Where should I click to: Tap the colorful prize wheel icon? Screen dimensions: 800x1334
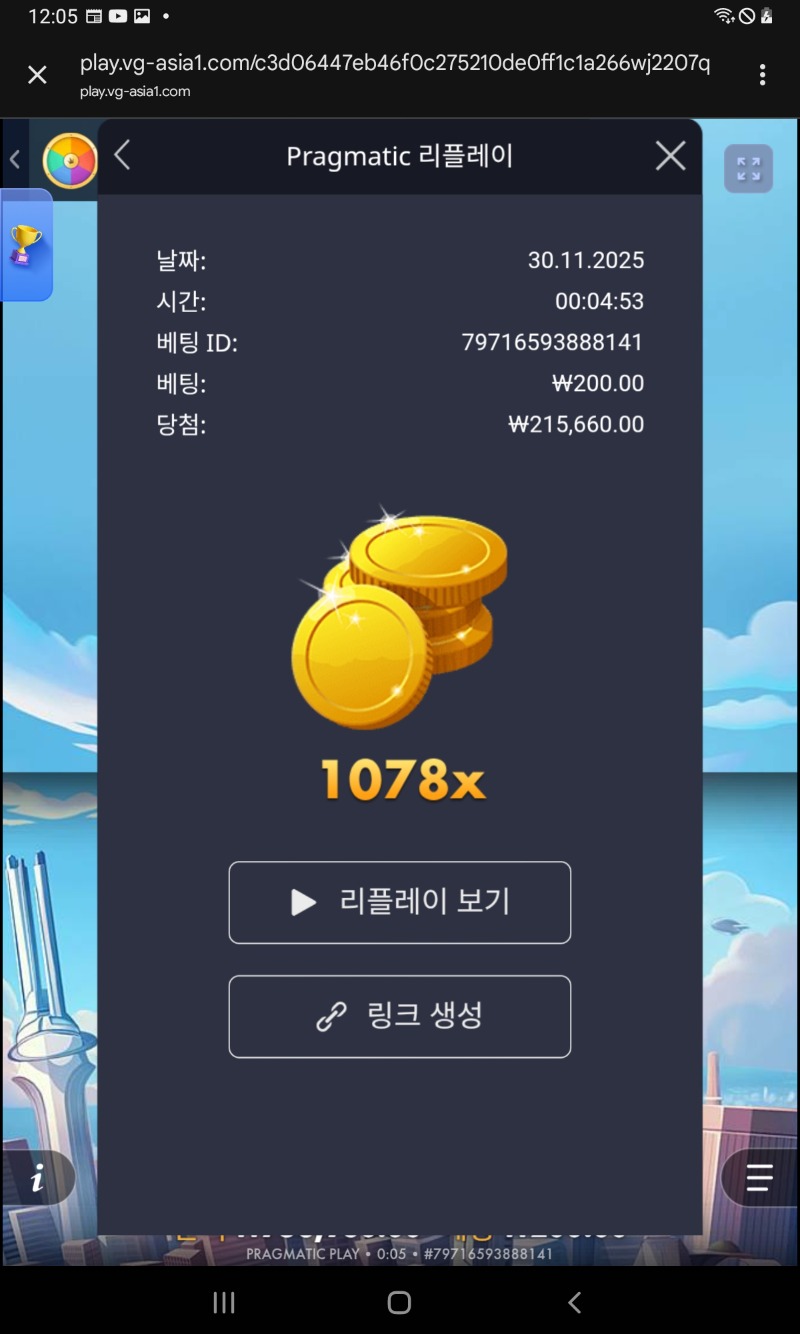tap(70, 161)
